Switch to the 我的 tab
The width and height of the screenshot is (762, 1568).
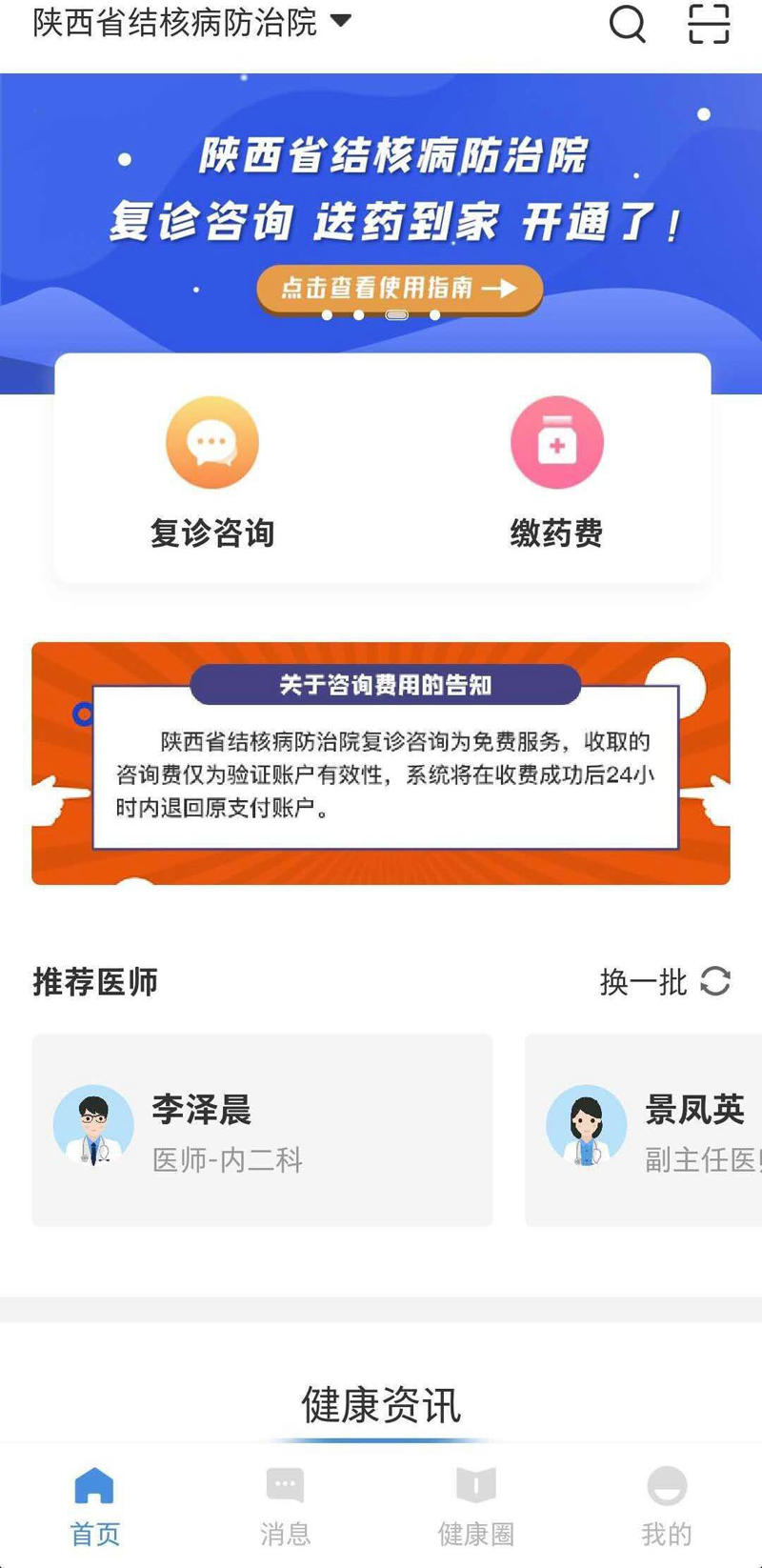coord(666,1507)
